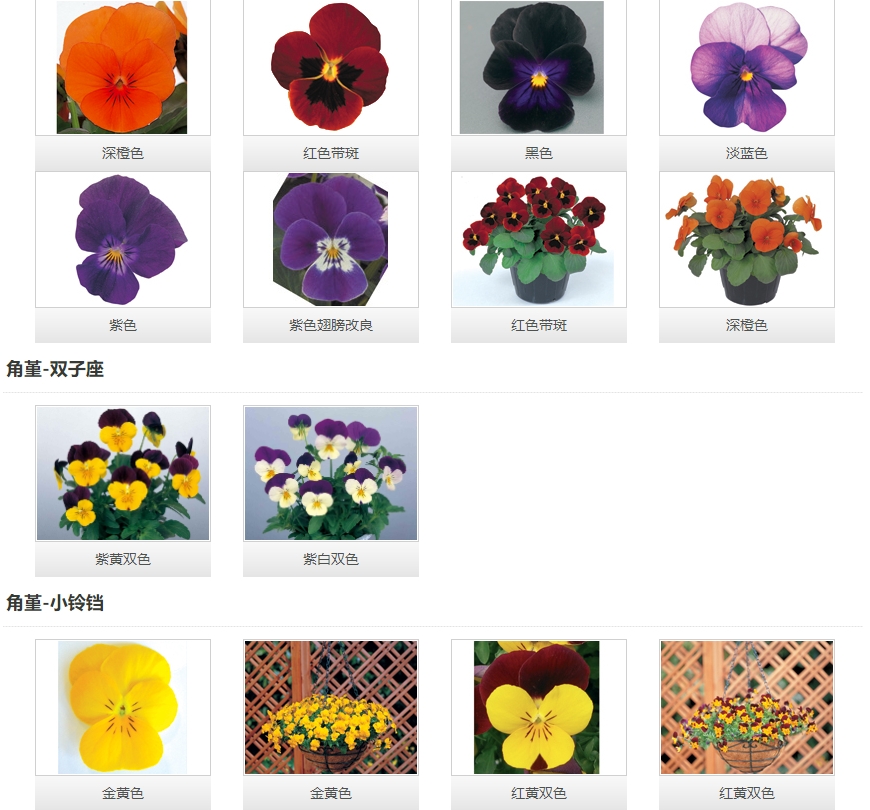Tap the 金黄色 single flower tile

tap(123, 707)
